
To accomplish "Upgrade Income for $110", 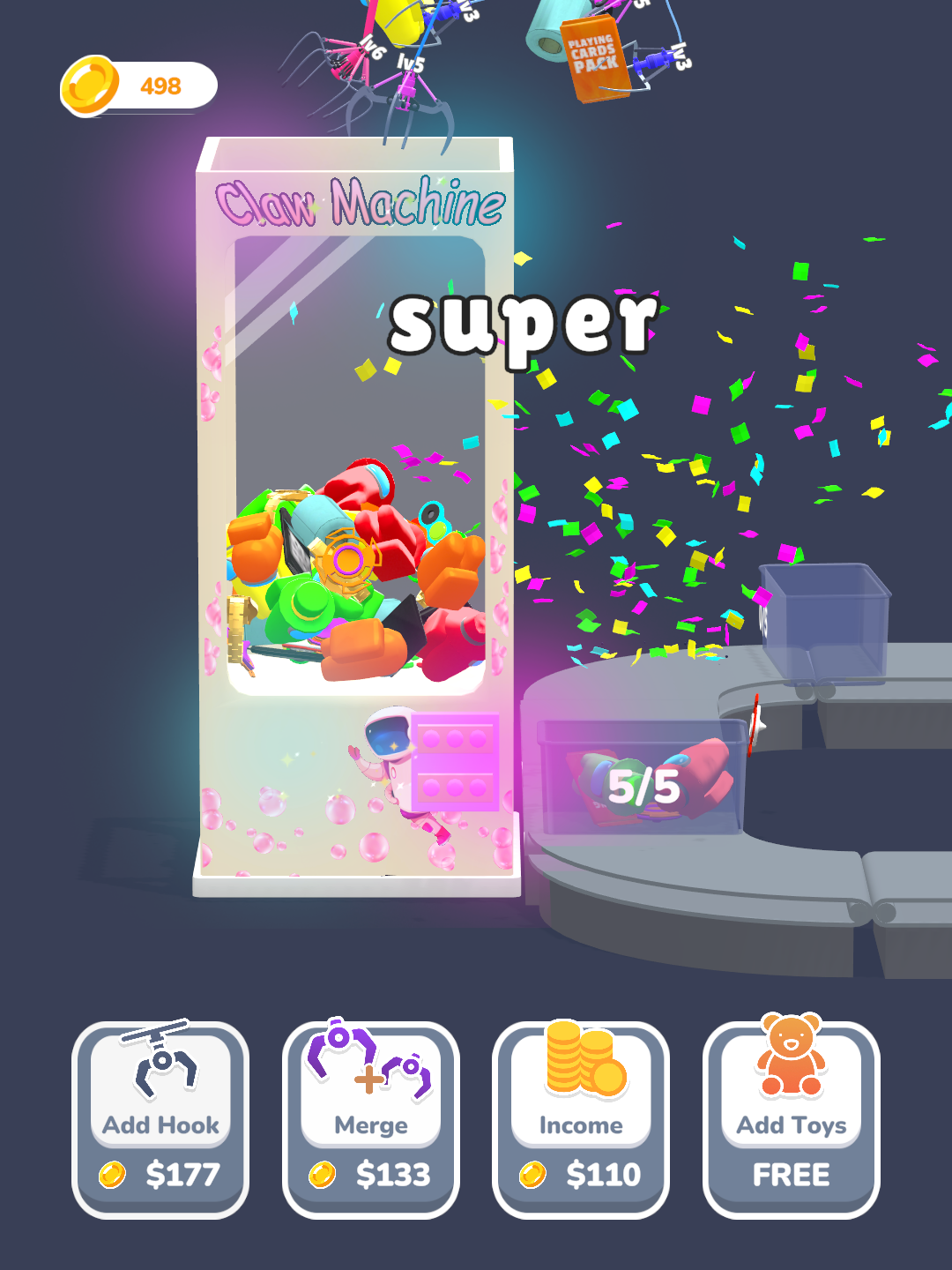I will (x=581, y=1122).
